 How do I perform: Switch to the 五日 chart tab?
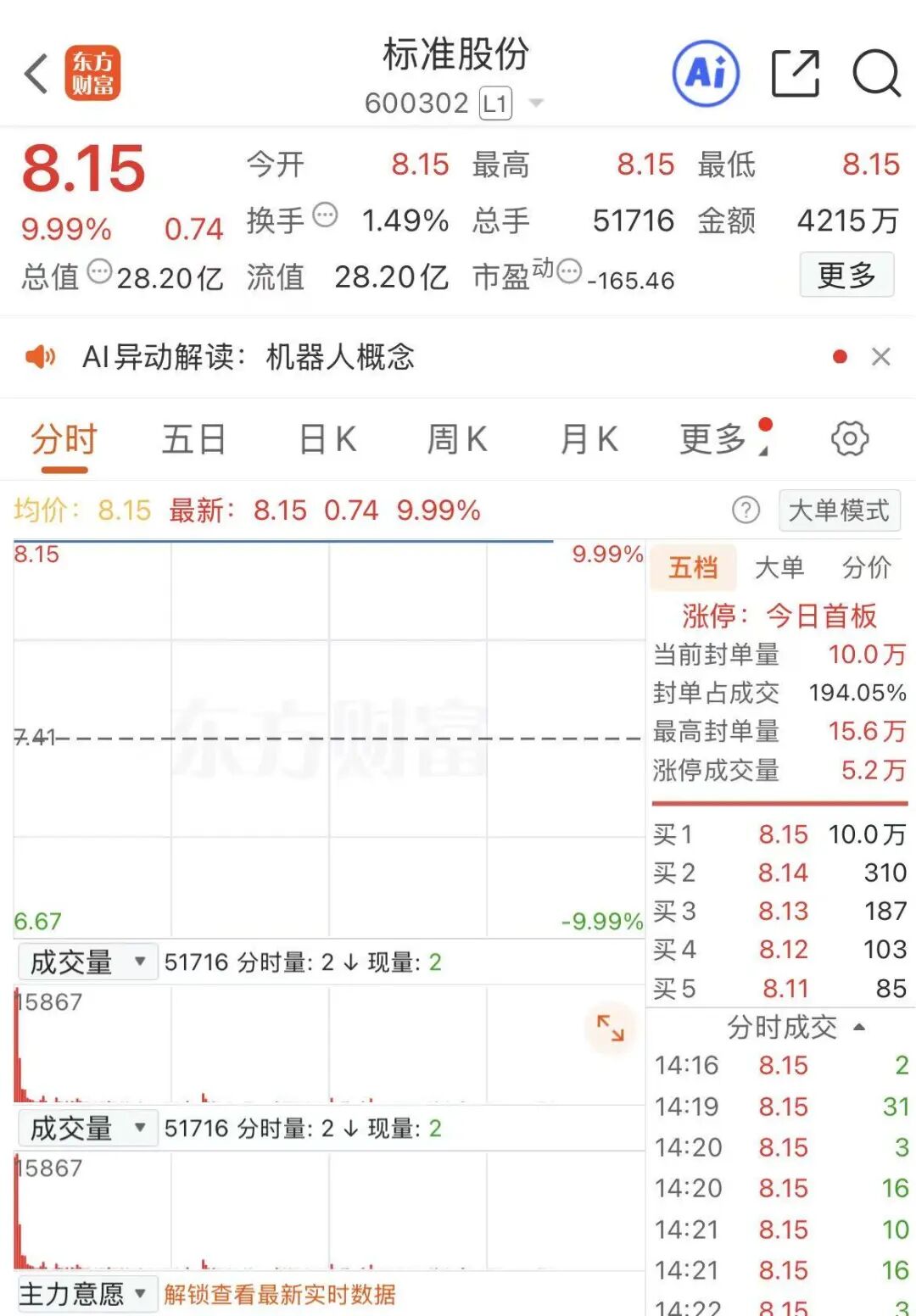(x=194, y=439)
